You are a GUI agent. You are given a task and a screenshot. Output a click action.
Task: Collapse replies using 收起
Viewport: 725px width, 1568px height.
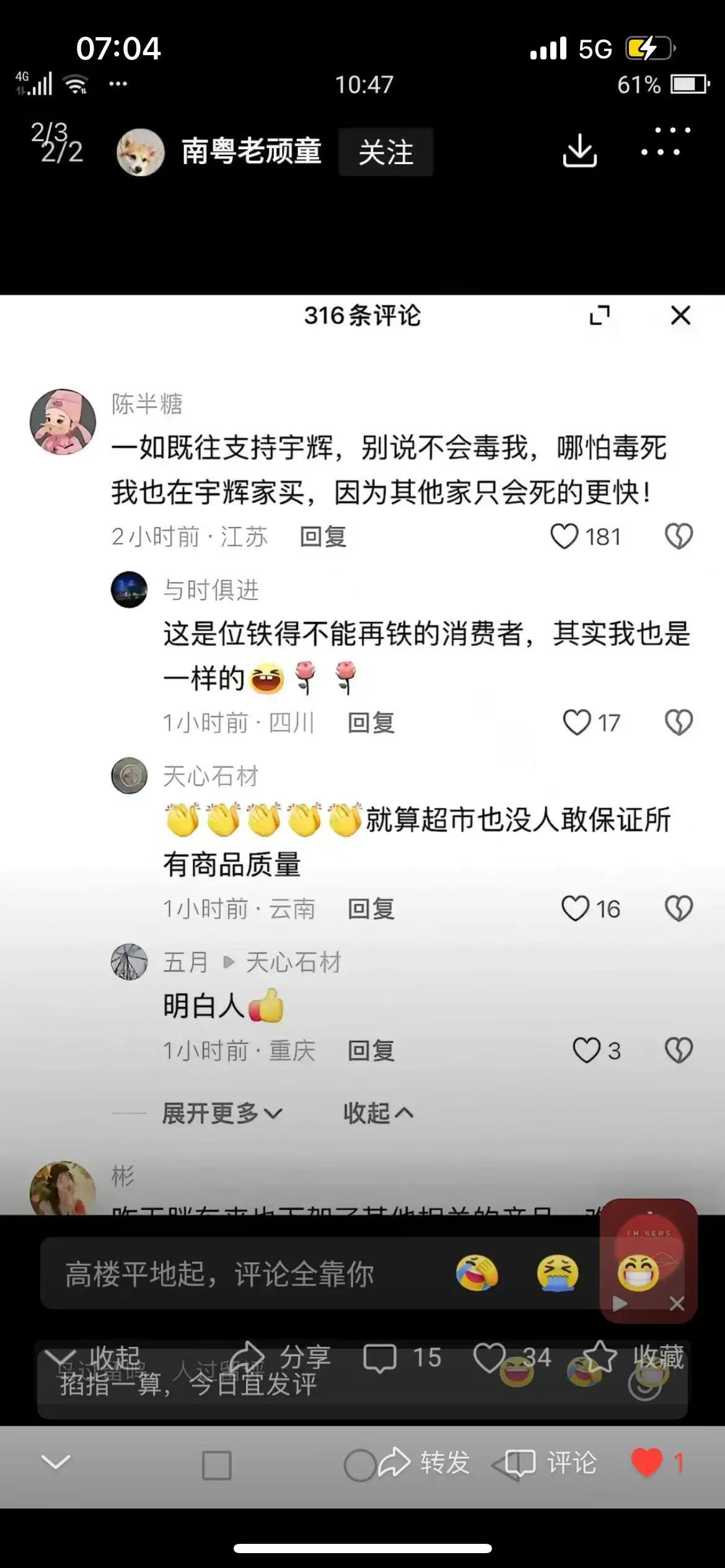(377, 1113)
